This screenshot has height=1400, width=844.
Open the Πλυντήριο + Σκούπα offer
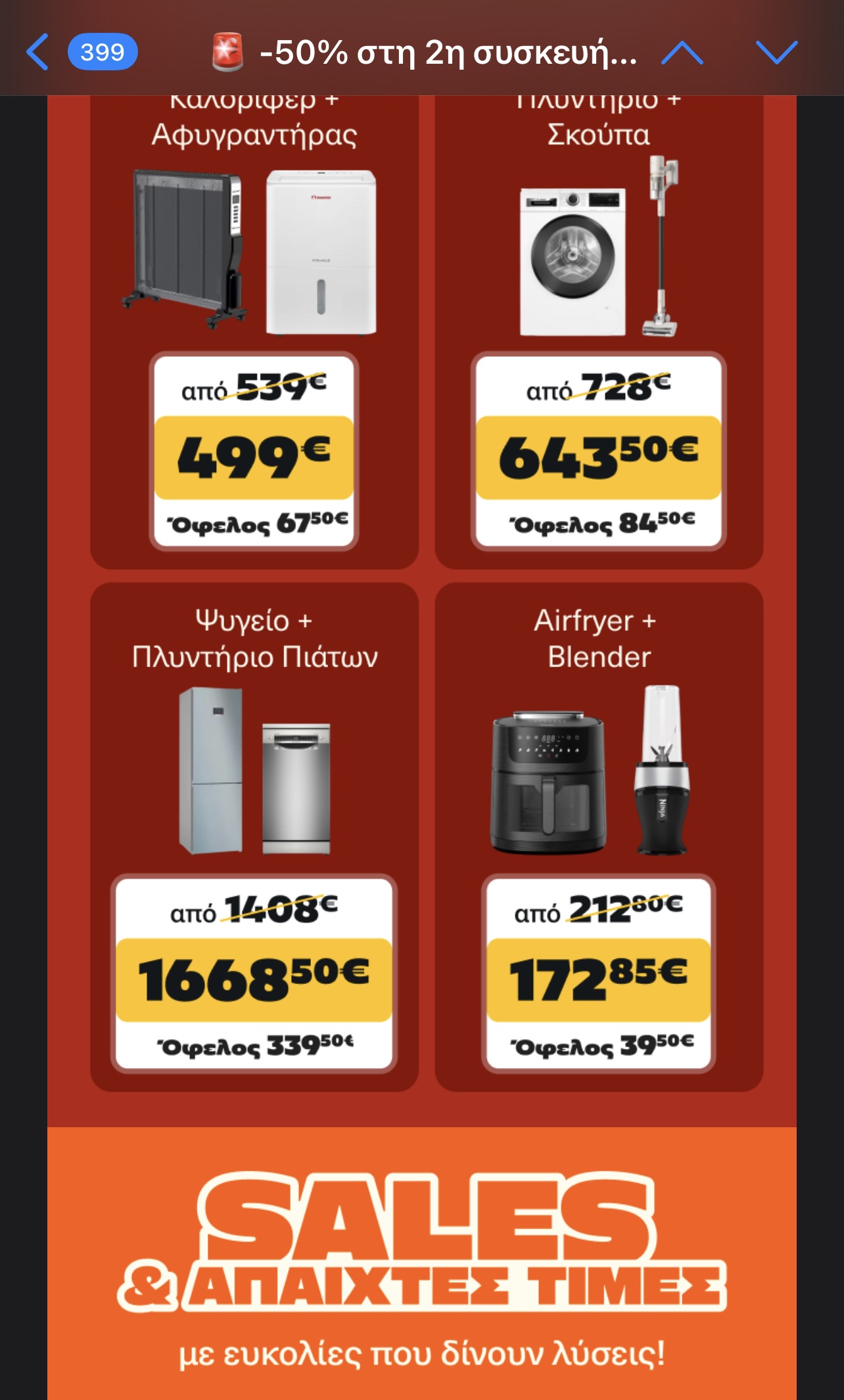(x=599, y=329)
